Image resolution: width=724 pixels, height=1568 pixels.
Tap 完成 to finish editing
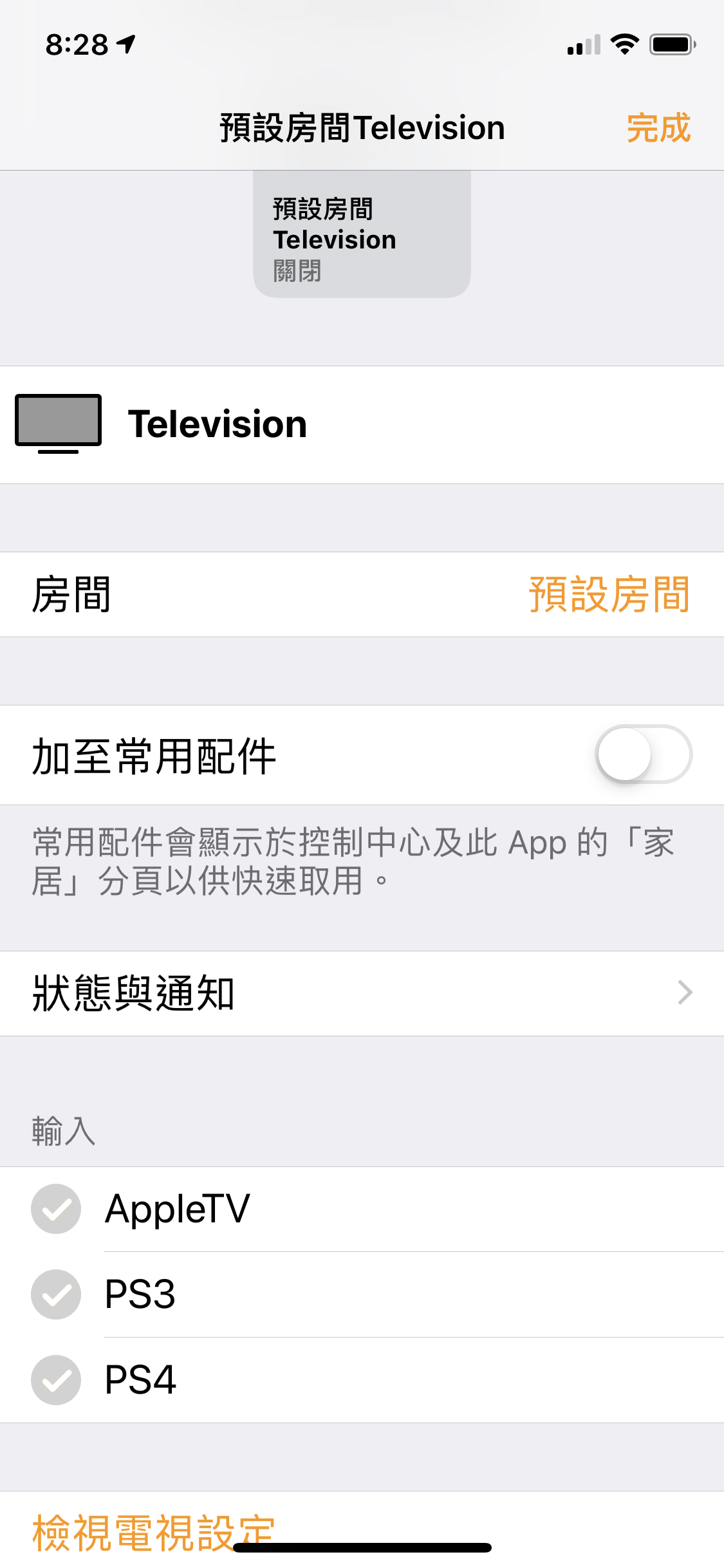point(658,127)
